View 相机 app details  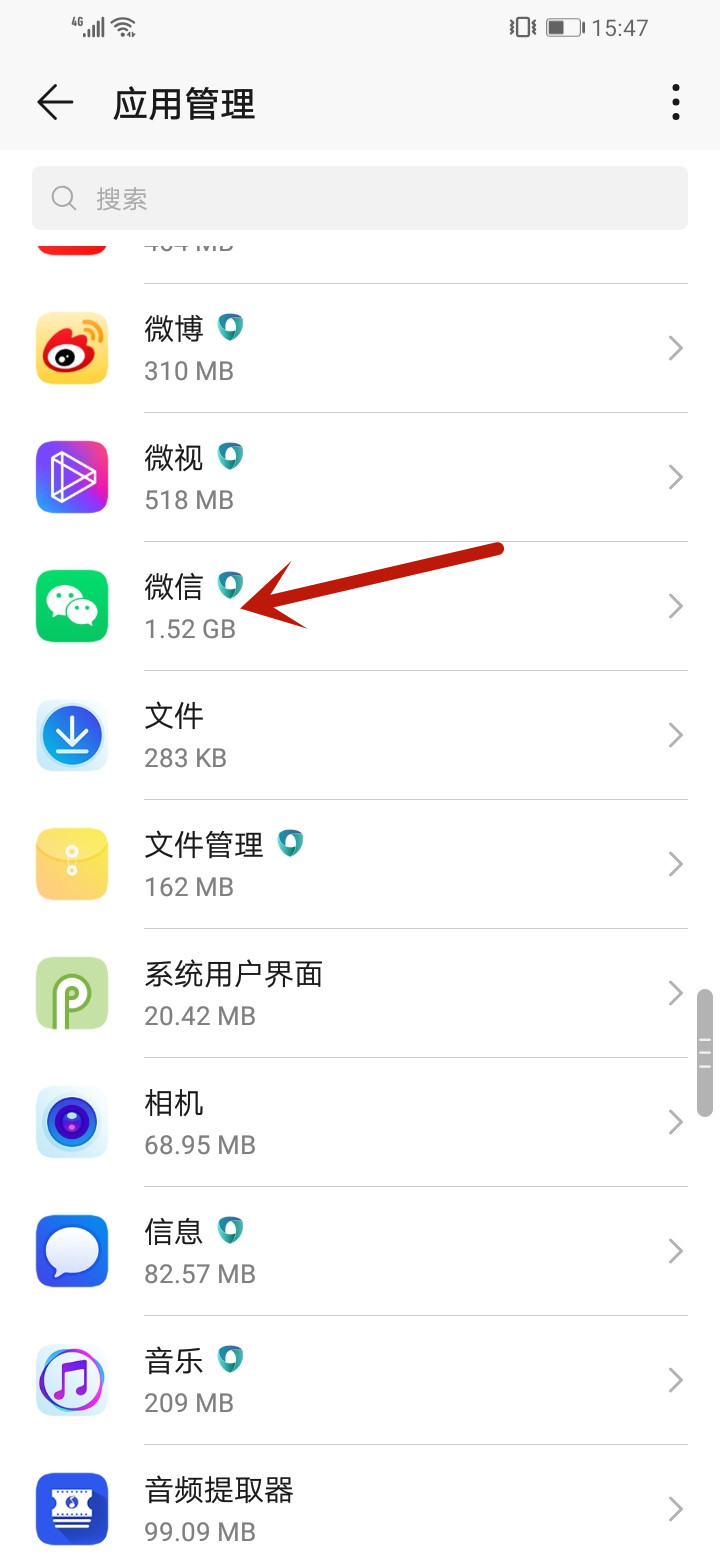coord(360,1122)
